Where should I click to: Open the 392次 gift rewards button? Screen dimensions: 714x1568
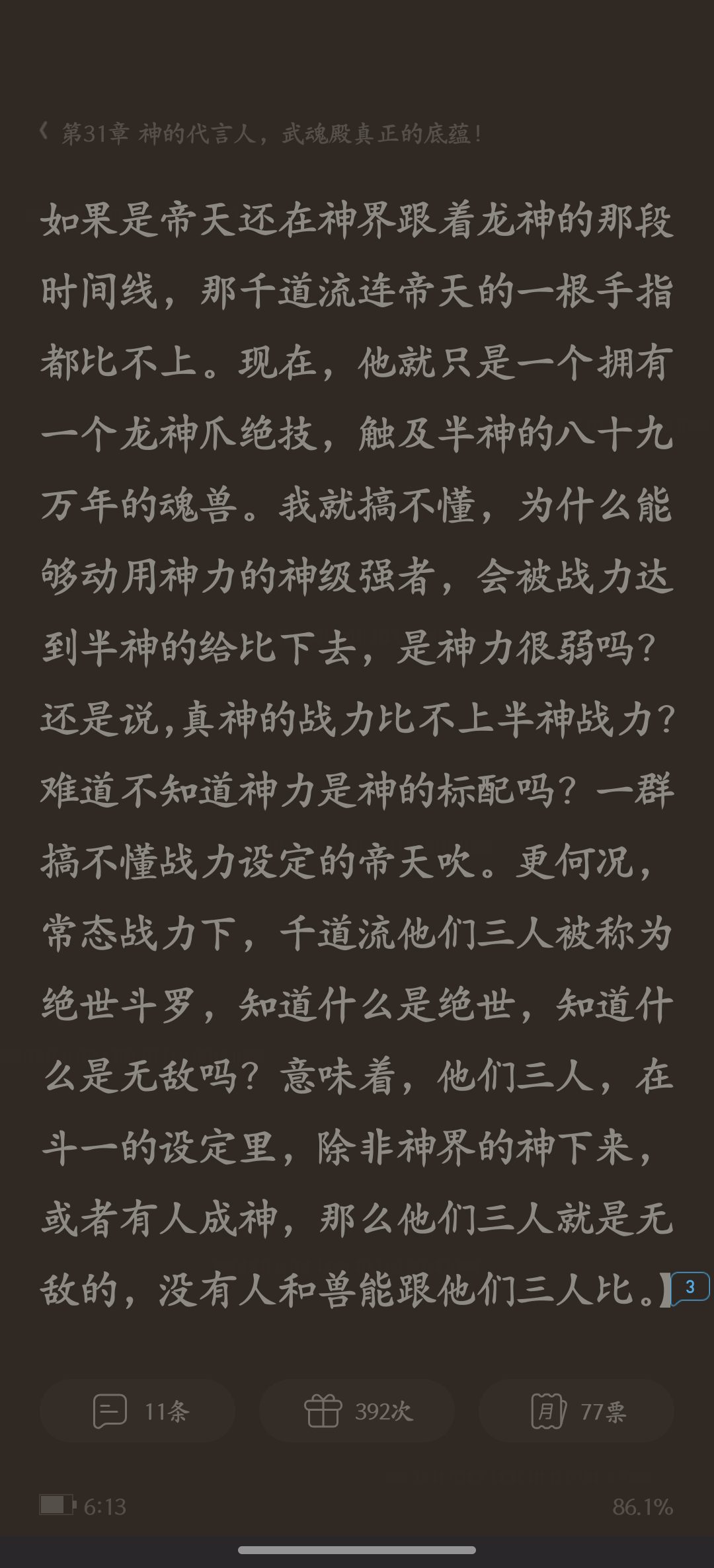pyautogui.click(x=357, y=1412)
